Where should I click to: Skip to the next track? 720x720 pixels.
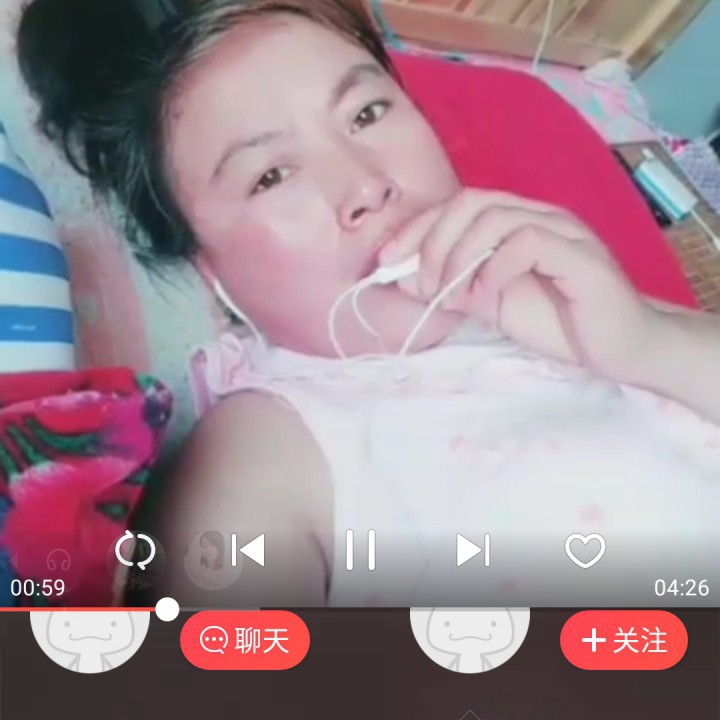pyautogui.click(x=473, y=550)
